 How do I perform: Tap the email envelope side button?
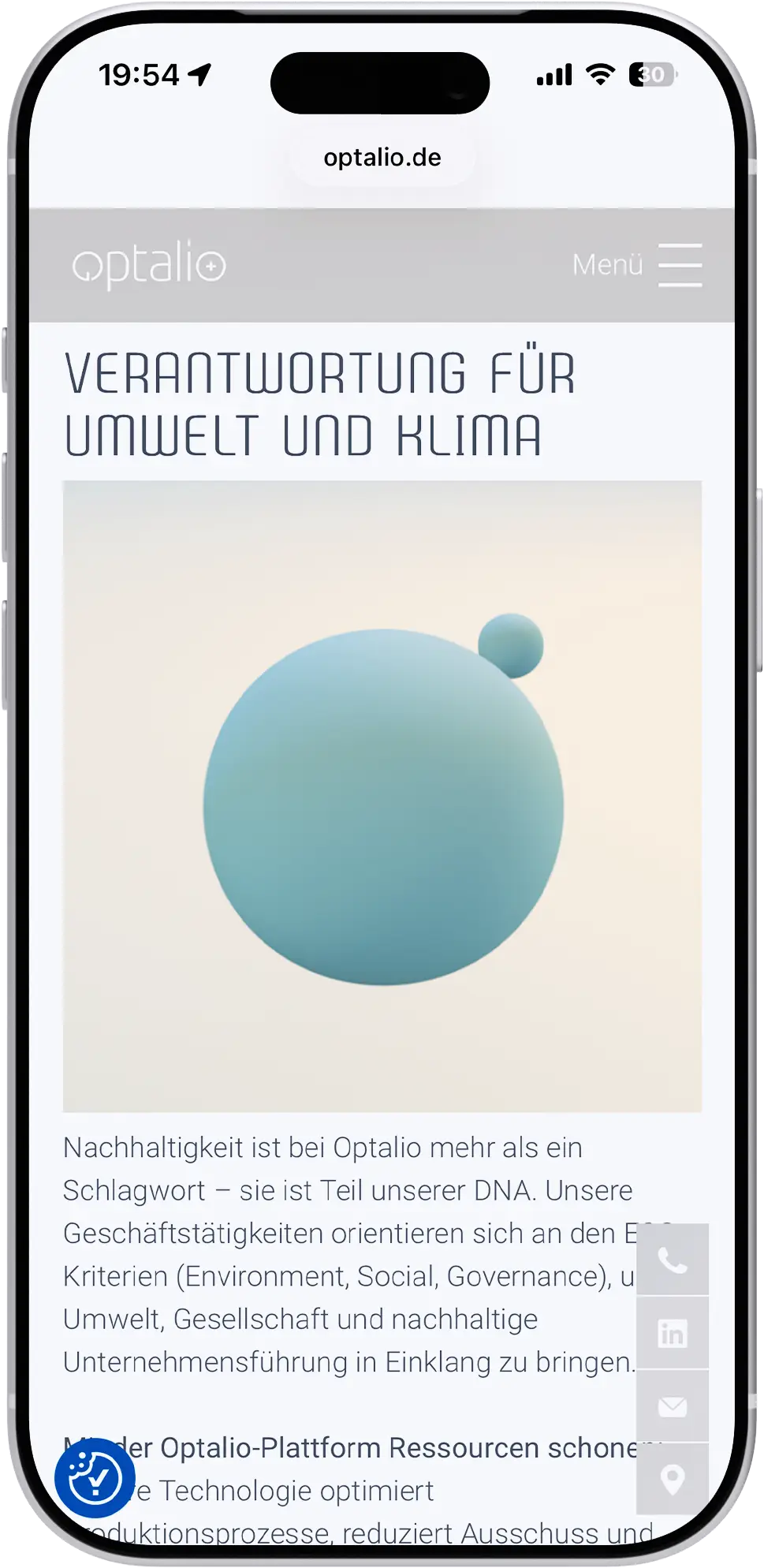672,1406
